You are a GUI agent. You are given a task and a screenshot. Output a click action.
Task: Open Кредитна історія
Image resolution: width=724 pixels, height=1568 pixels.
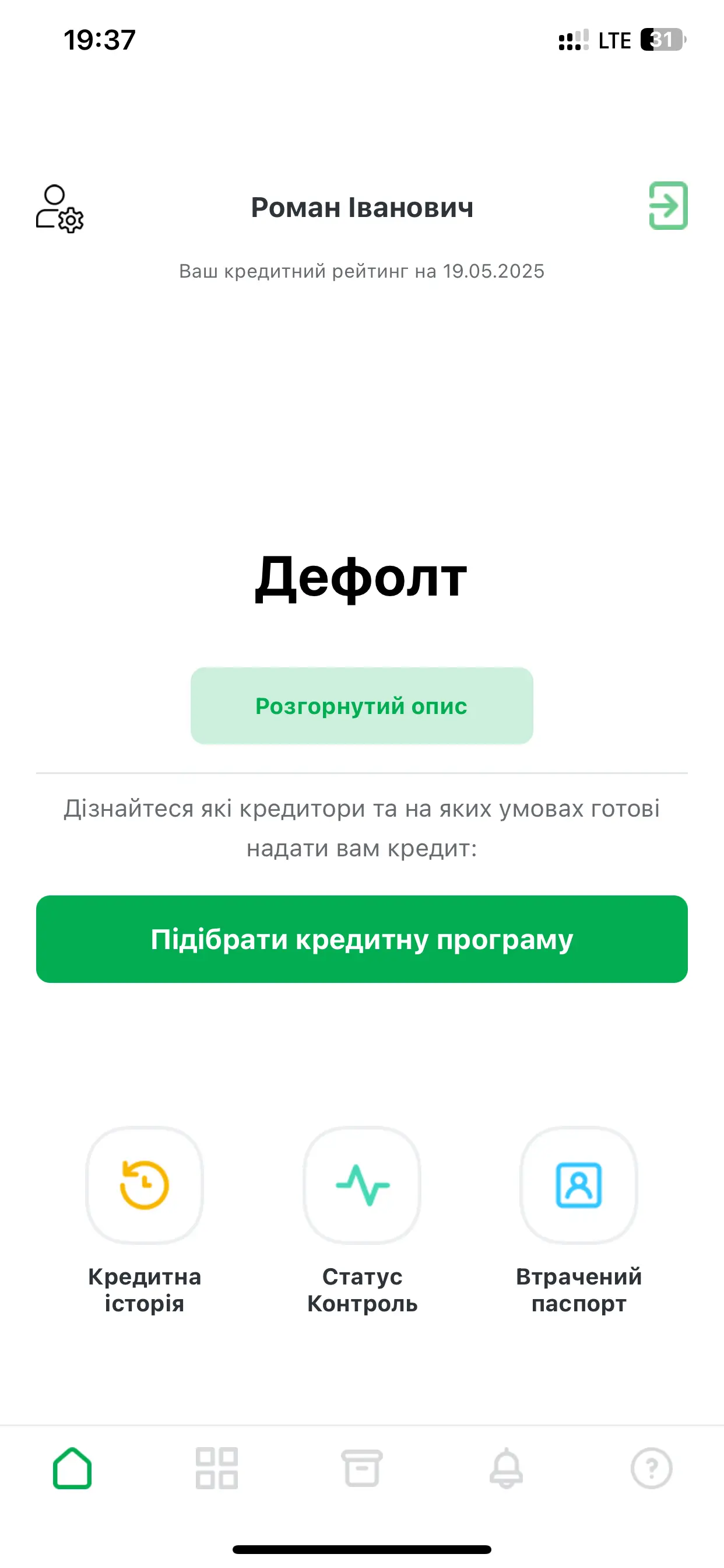144,1185
